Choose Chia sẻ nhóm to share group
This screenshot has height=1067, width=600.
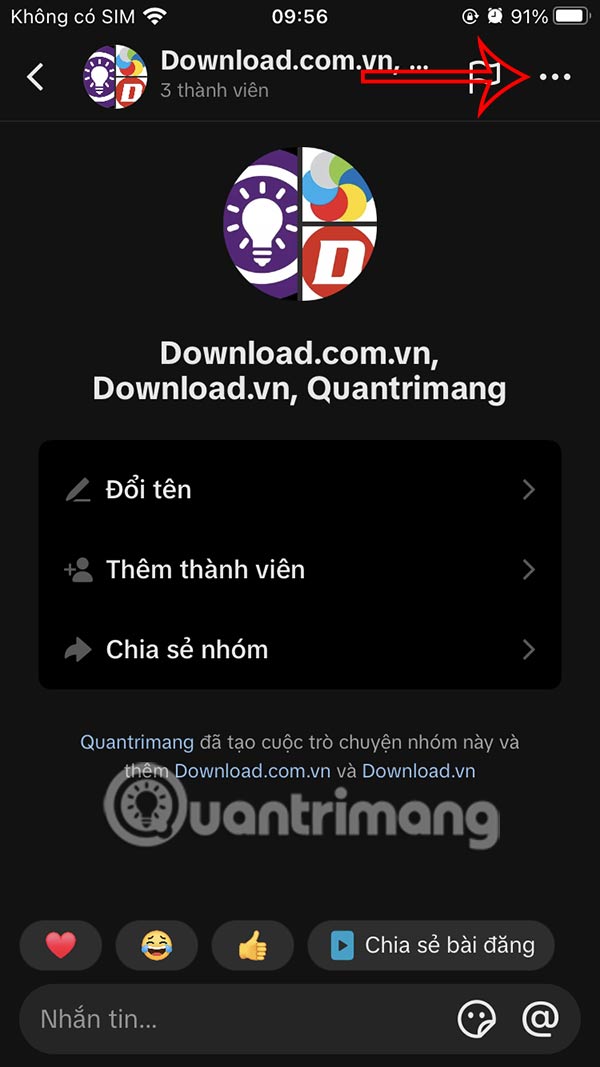click(300, 650)
